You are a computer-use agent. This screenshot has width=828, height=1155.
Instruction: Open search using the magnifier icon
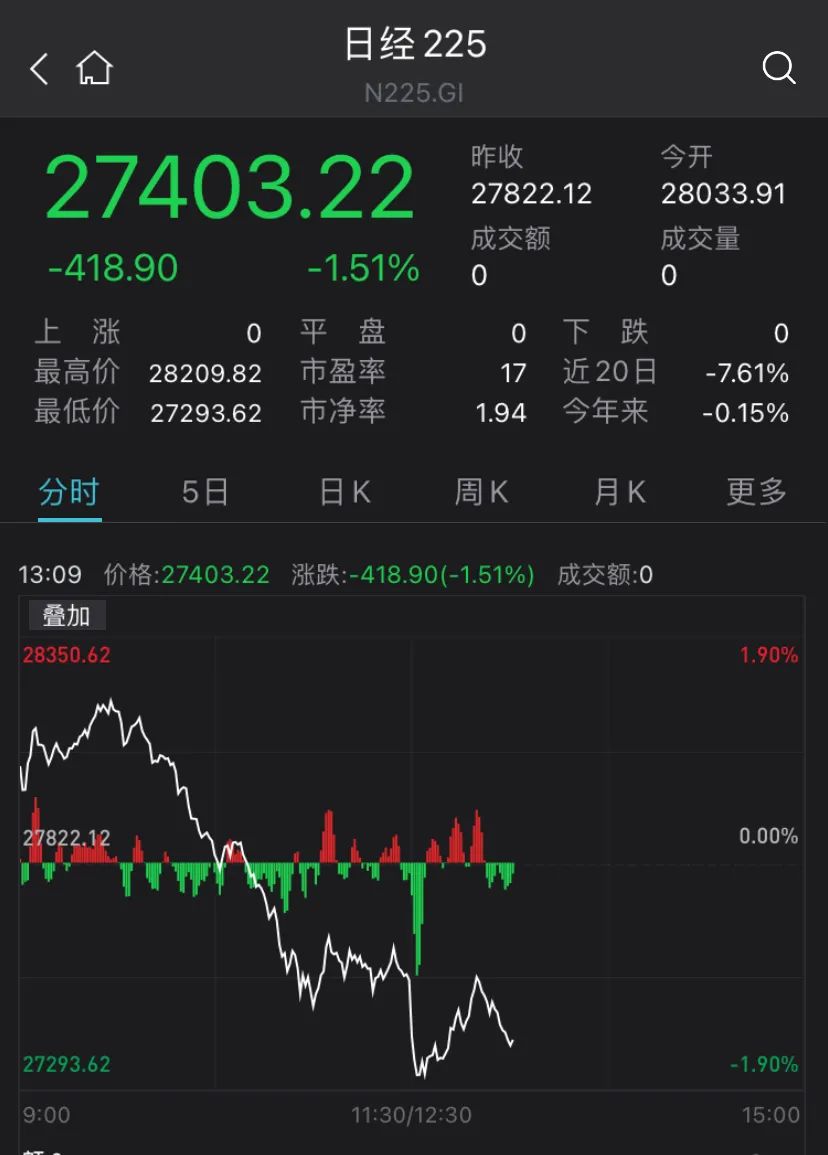click(x=778, y=69)
